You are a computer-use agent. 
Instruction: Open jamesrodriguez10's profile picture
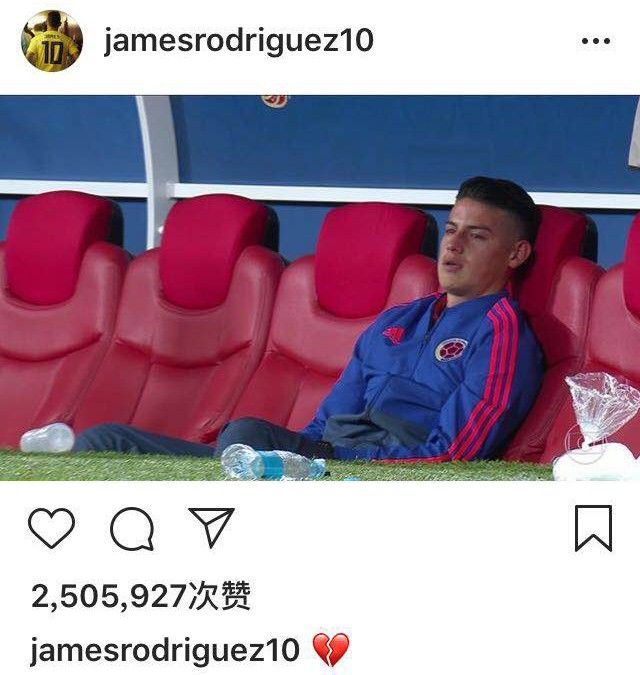point(51,40)
